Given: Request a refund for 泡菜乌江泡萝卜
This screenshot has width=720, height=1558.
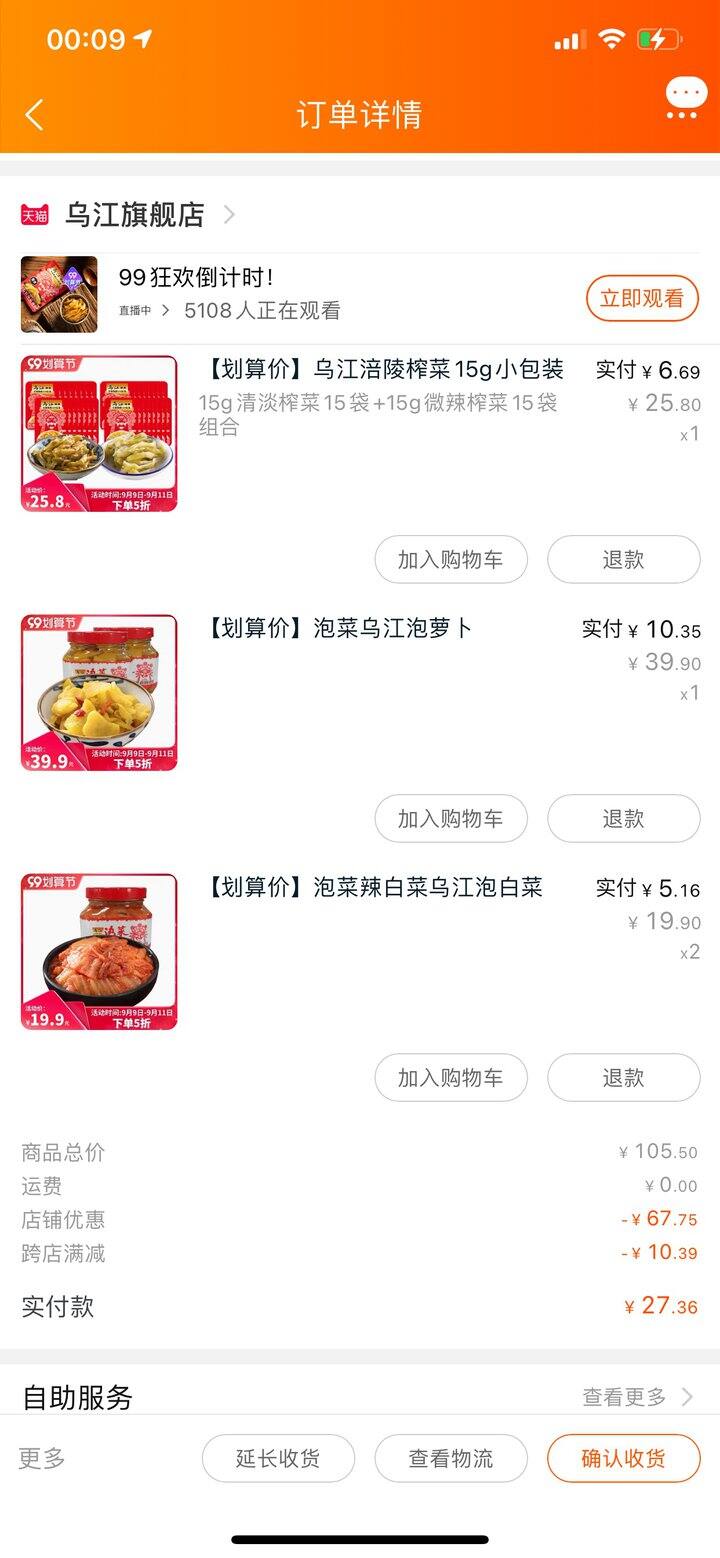Looking at the screenshot, I should 624,818.
